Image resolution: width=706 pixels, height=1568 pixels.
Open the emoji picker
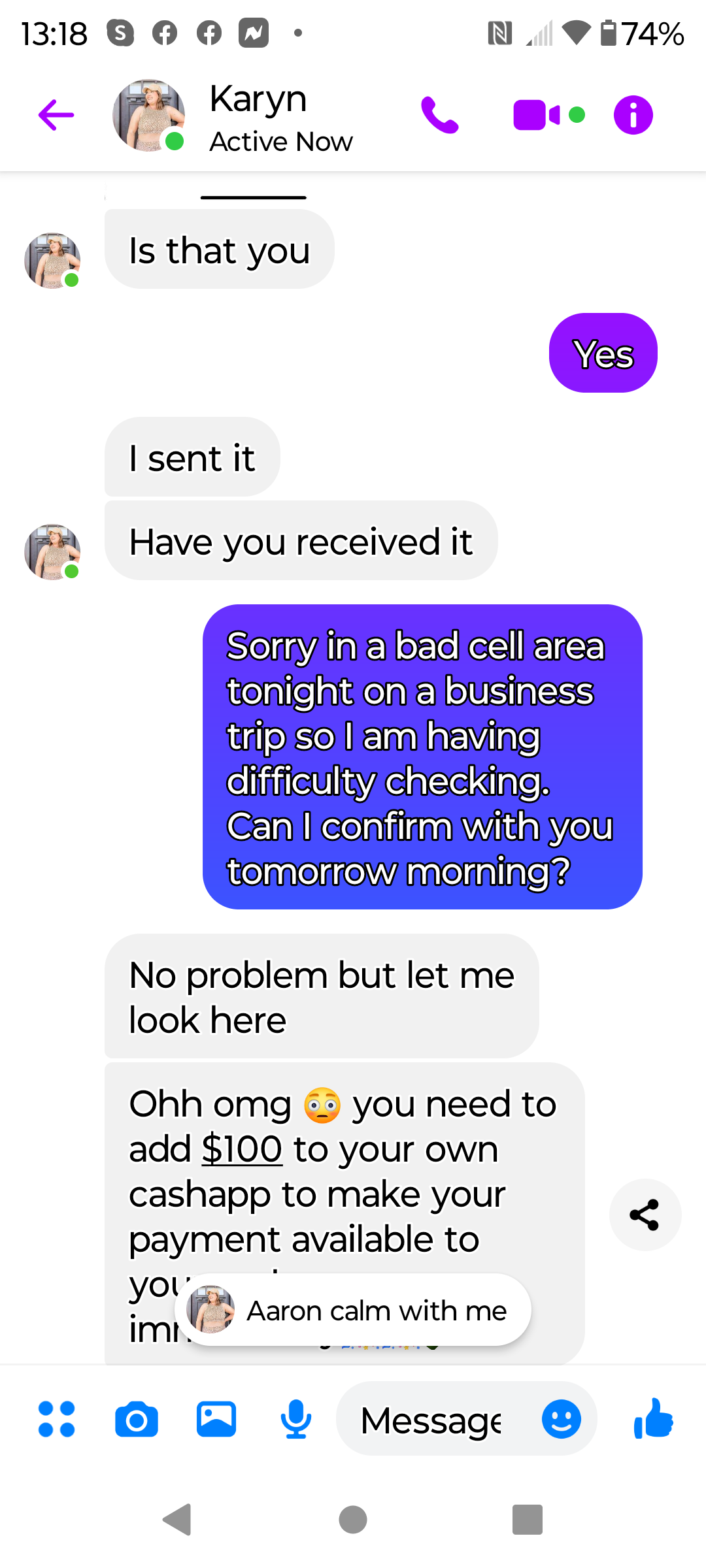click(561, 1419)
